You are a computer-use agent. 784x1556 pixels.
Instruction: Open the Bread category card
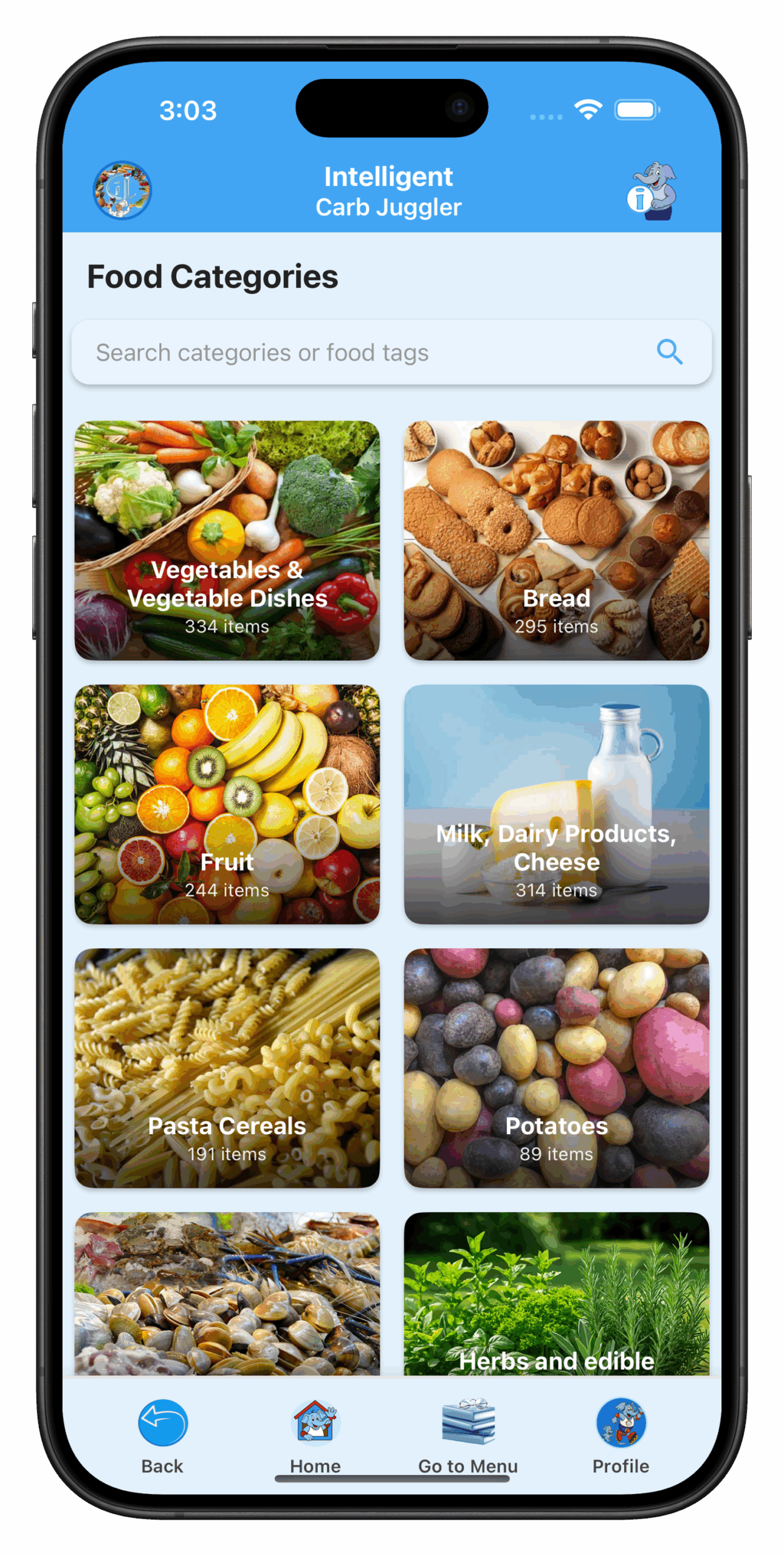coord(556,540)
